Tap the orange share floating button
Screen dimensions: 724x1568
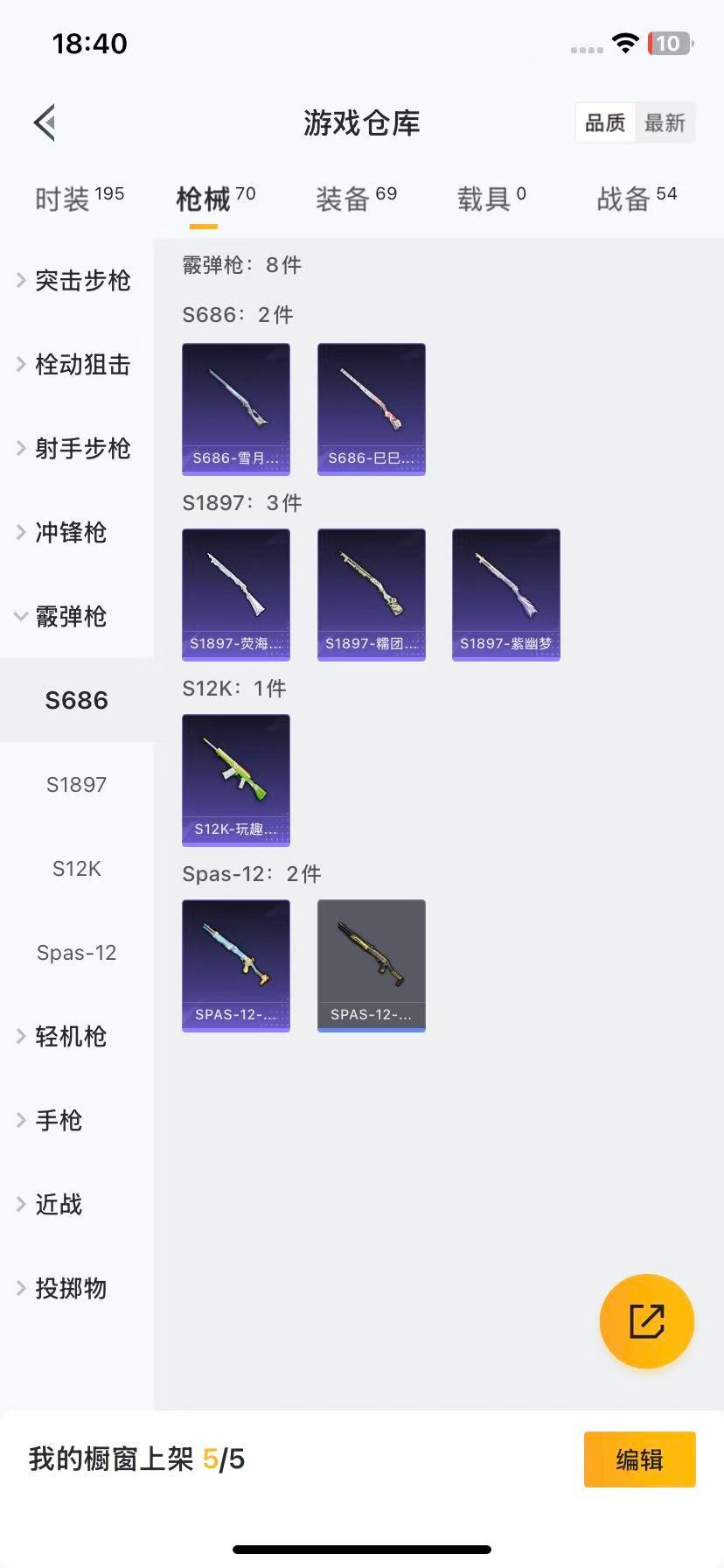tap(646, 1320)
